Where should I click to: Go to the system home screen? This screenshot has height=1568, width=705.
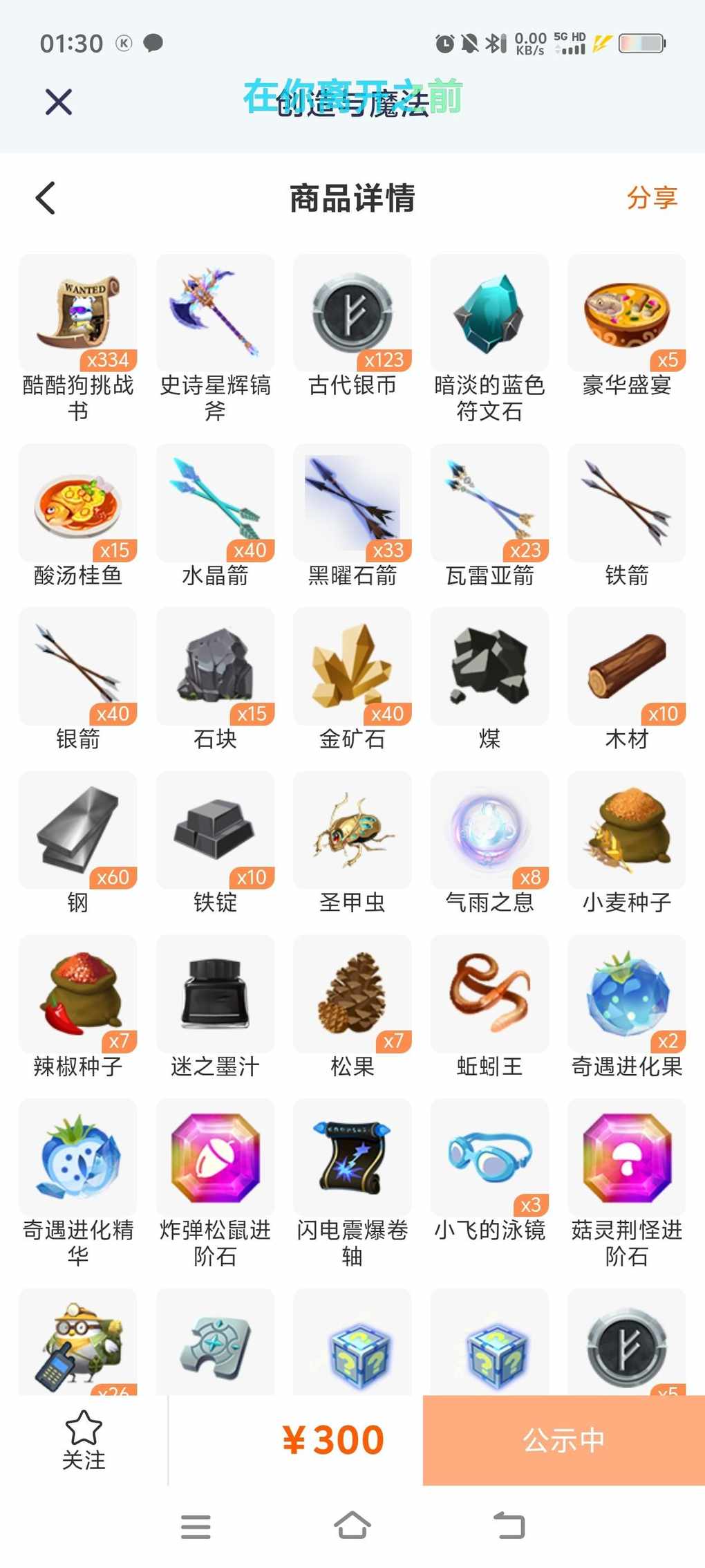pos(352,1526)
